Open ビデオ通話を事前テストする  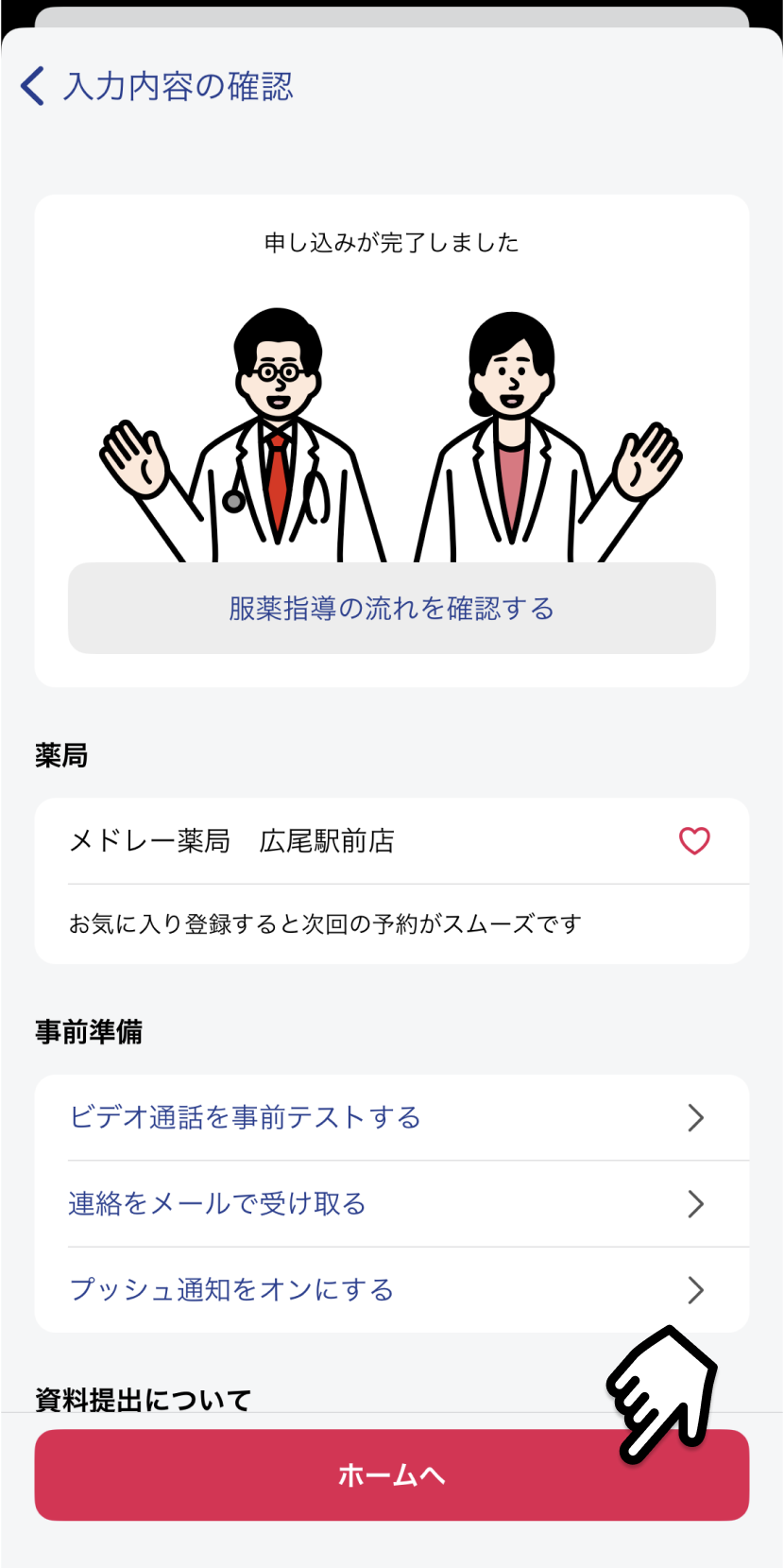392,1117
